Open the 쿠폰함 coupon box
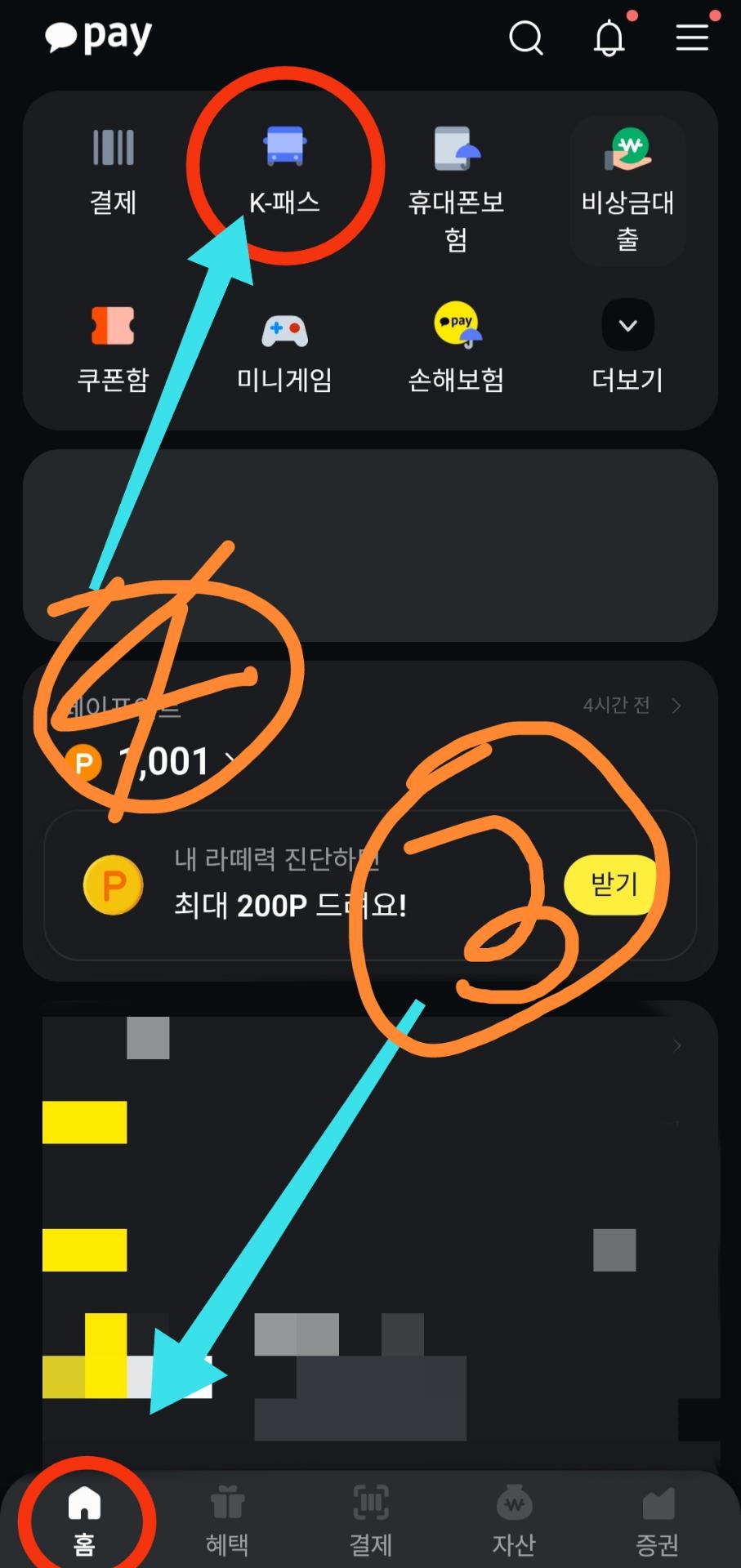The width and height of the screenshot is (741, 1568). [x=113, y=349]
